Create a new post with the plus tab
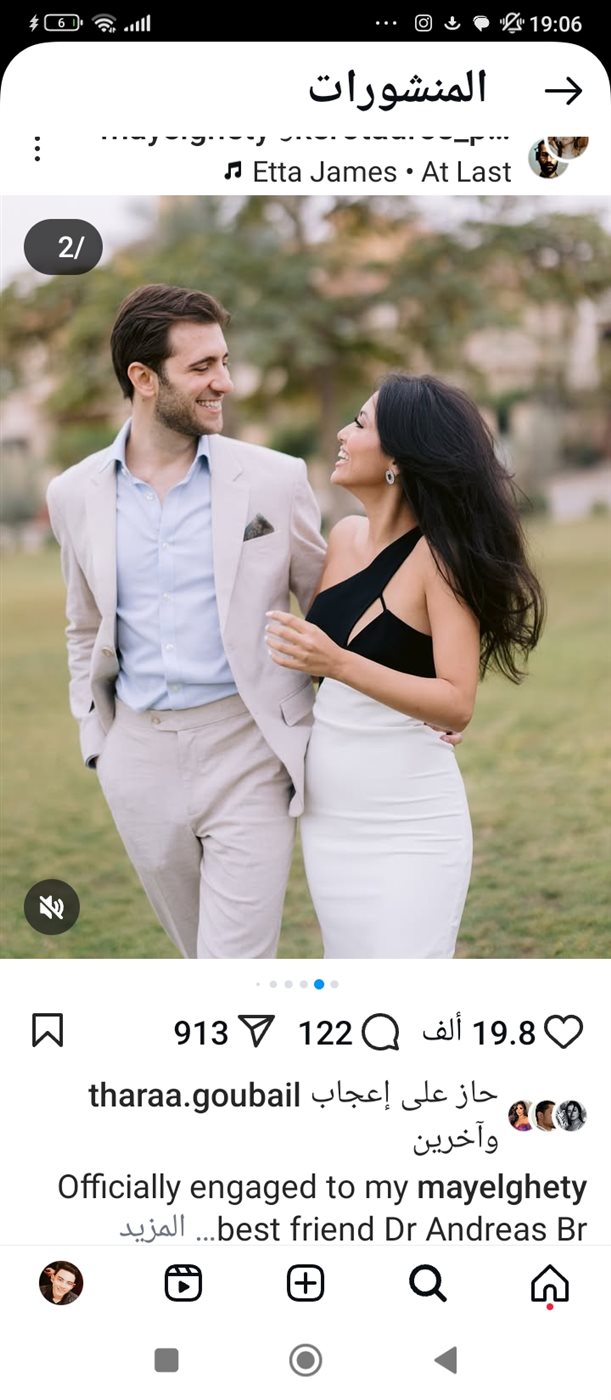 [305, 1283]
